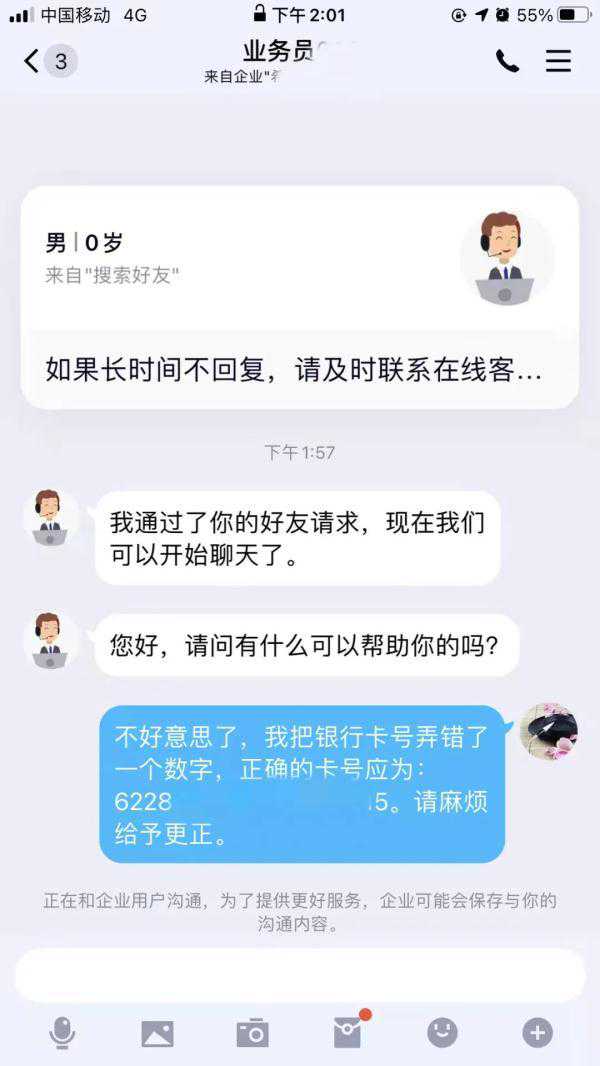
Task: Tap the message input field
Action: [x=300, y=975]
